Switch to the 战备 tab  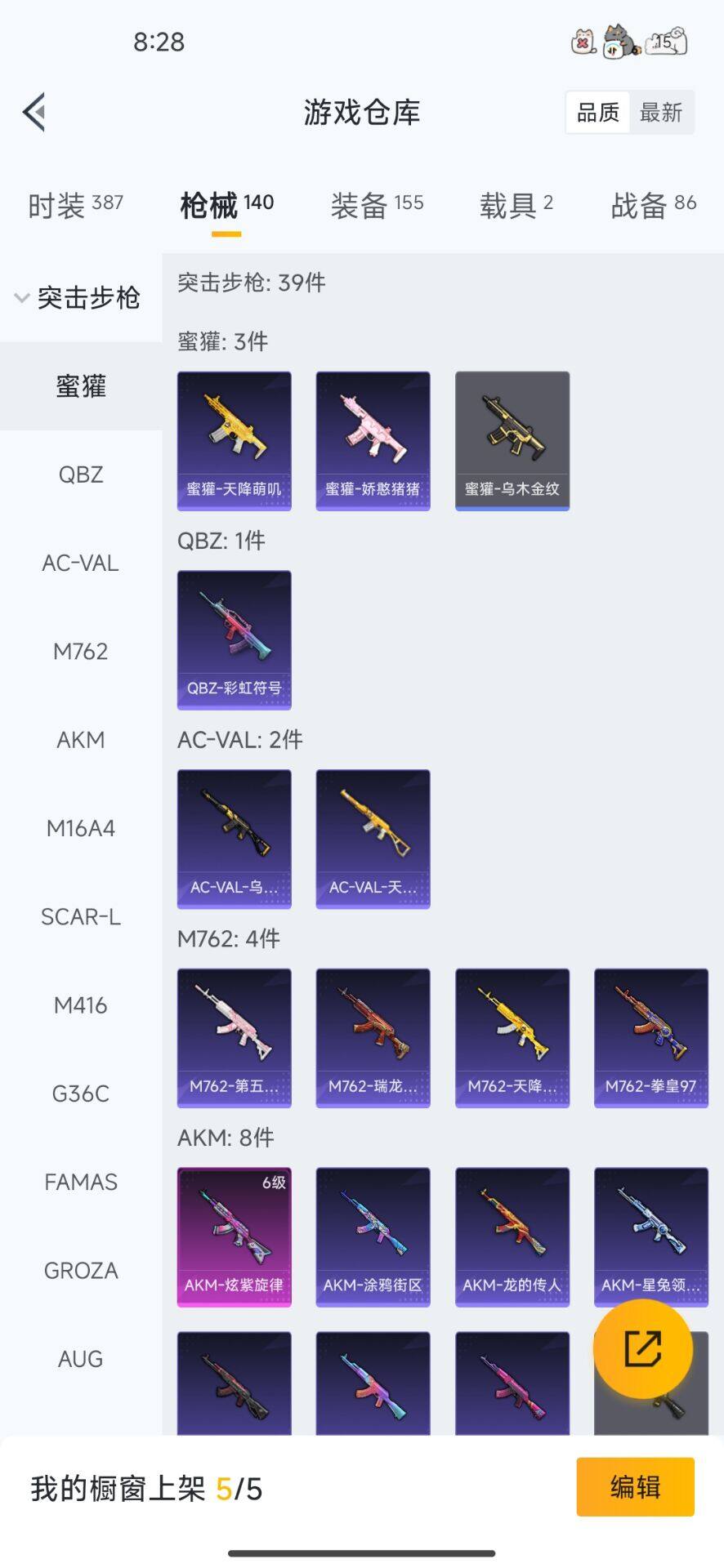(x=653, y=205)
